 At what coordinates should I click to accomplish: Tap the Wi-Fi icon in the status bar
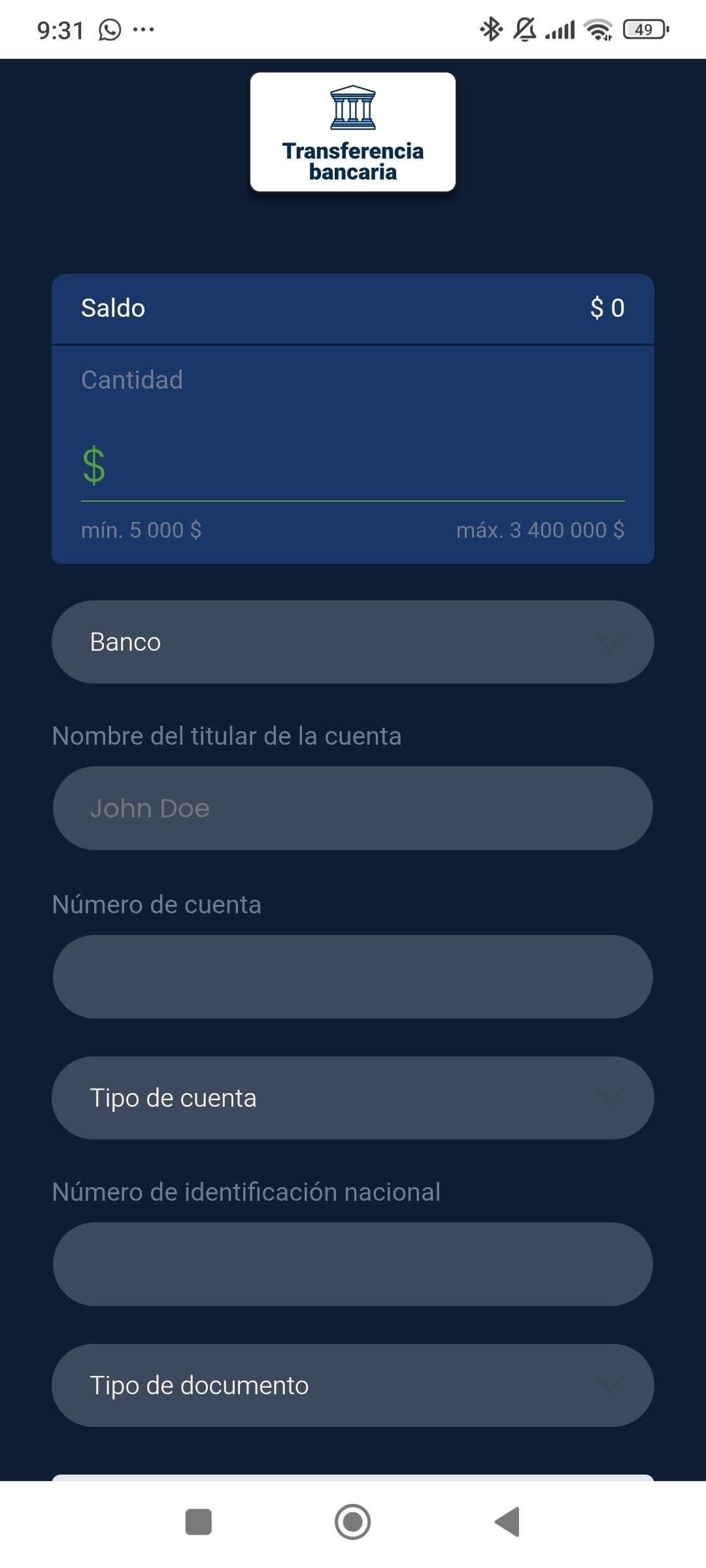[599, 28]
